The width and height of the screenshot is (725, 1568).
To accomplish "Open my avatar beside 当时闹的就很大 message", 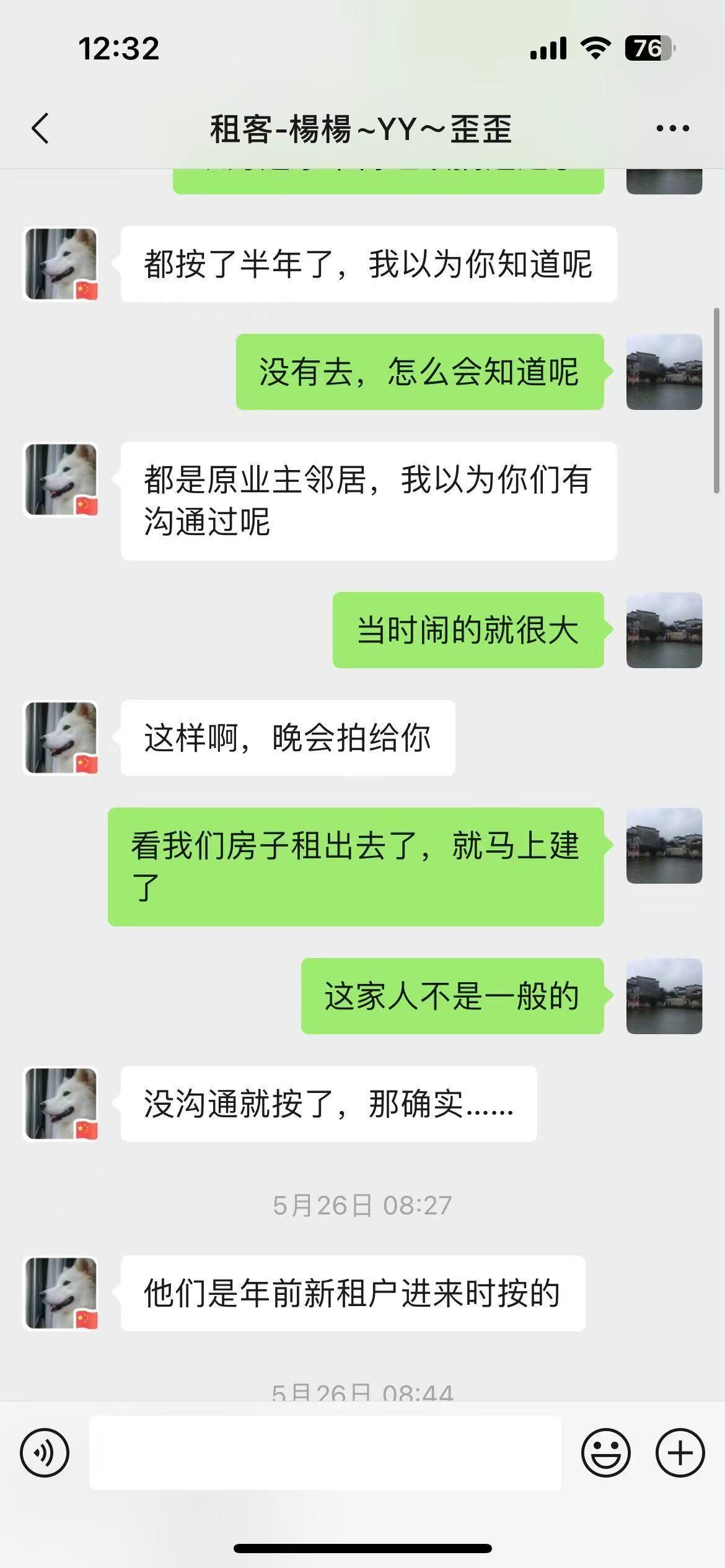I will click(664, 630).
